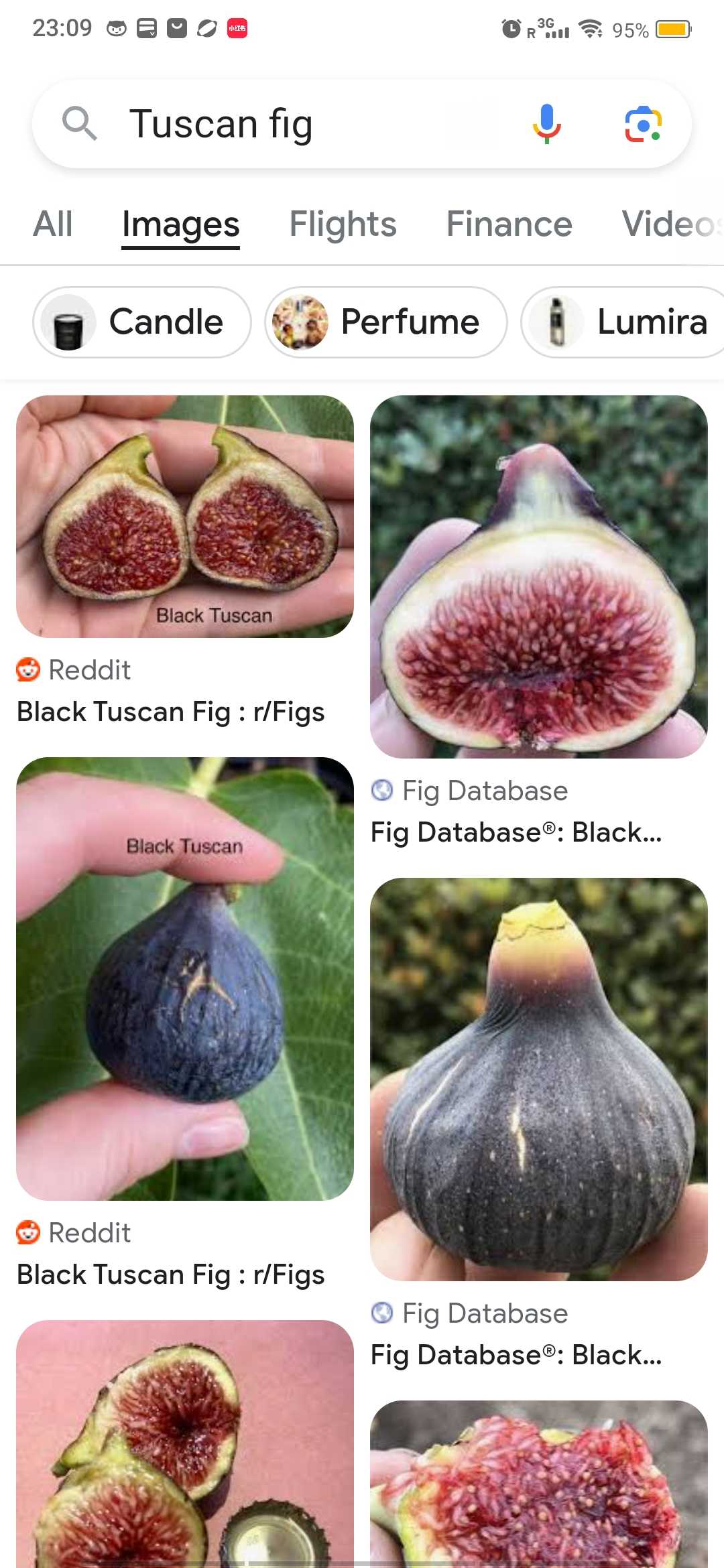This screenshot has height=1568, width=724.
Task: Switch to the Finance tab
Action: pyautogui.click(x=509, y=224)
